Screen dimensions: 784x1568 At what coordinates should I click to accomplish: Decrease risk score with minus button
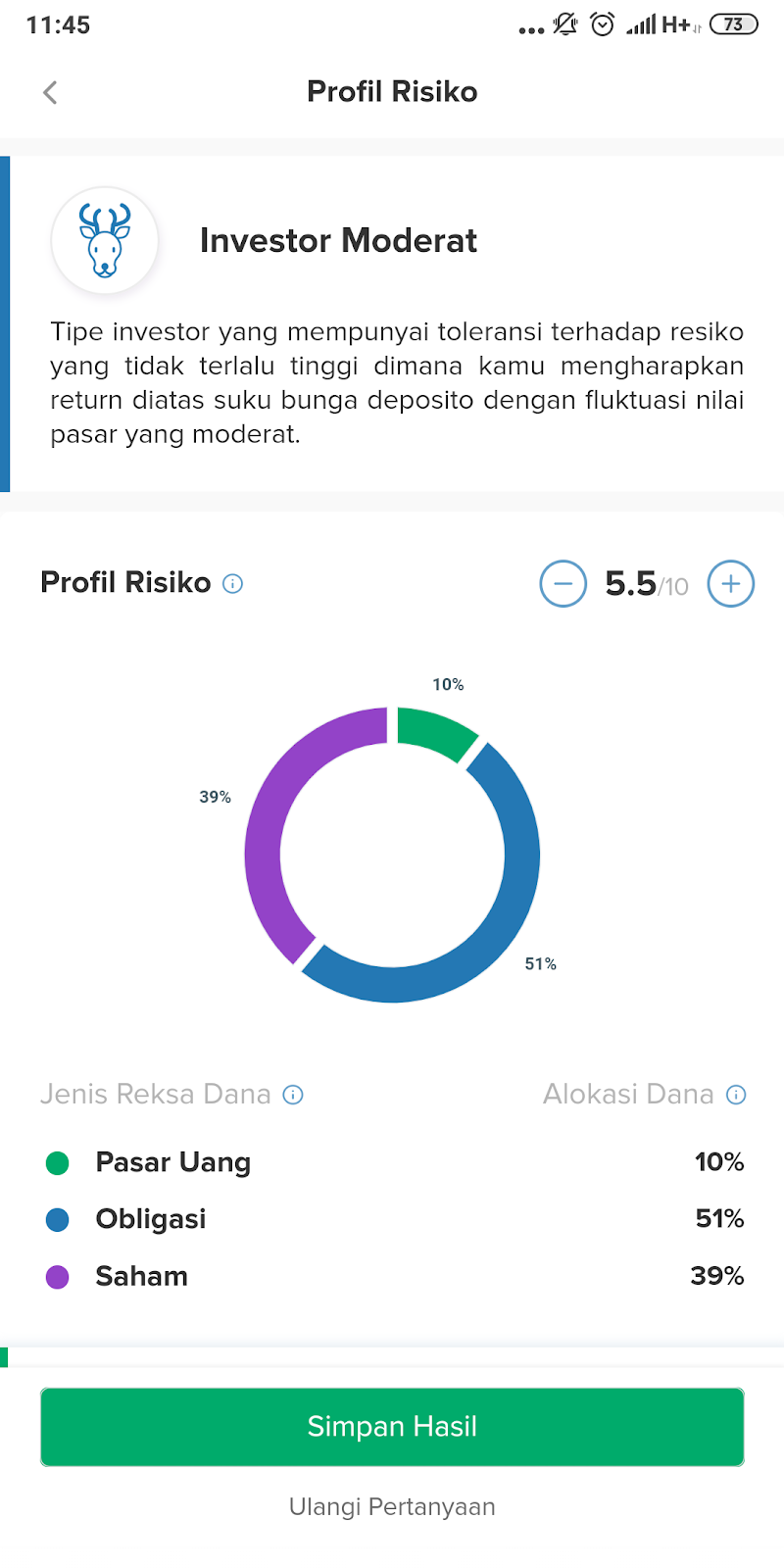point(563,584)
